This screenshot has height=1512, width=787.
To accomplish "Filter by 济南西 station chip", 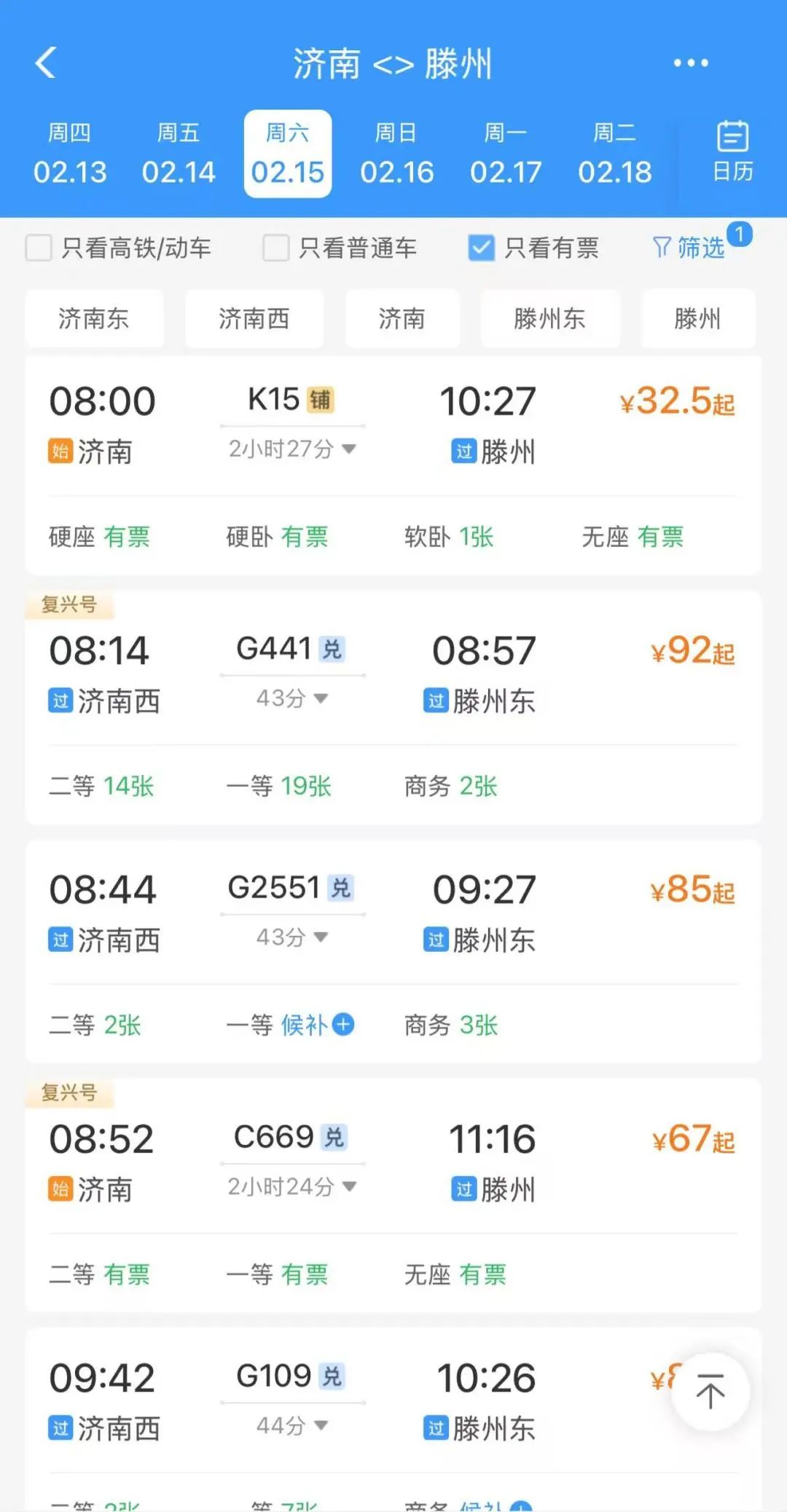I will (254, 318).
